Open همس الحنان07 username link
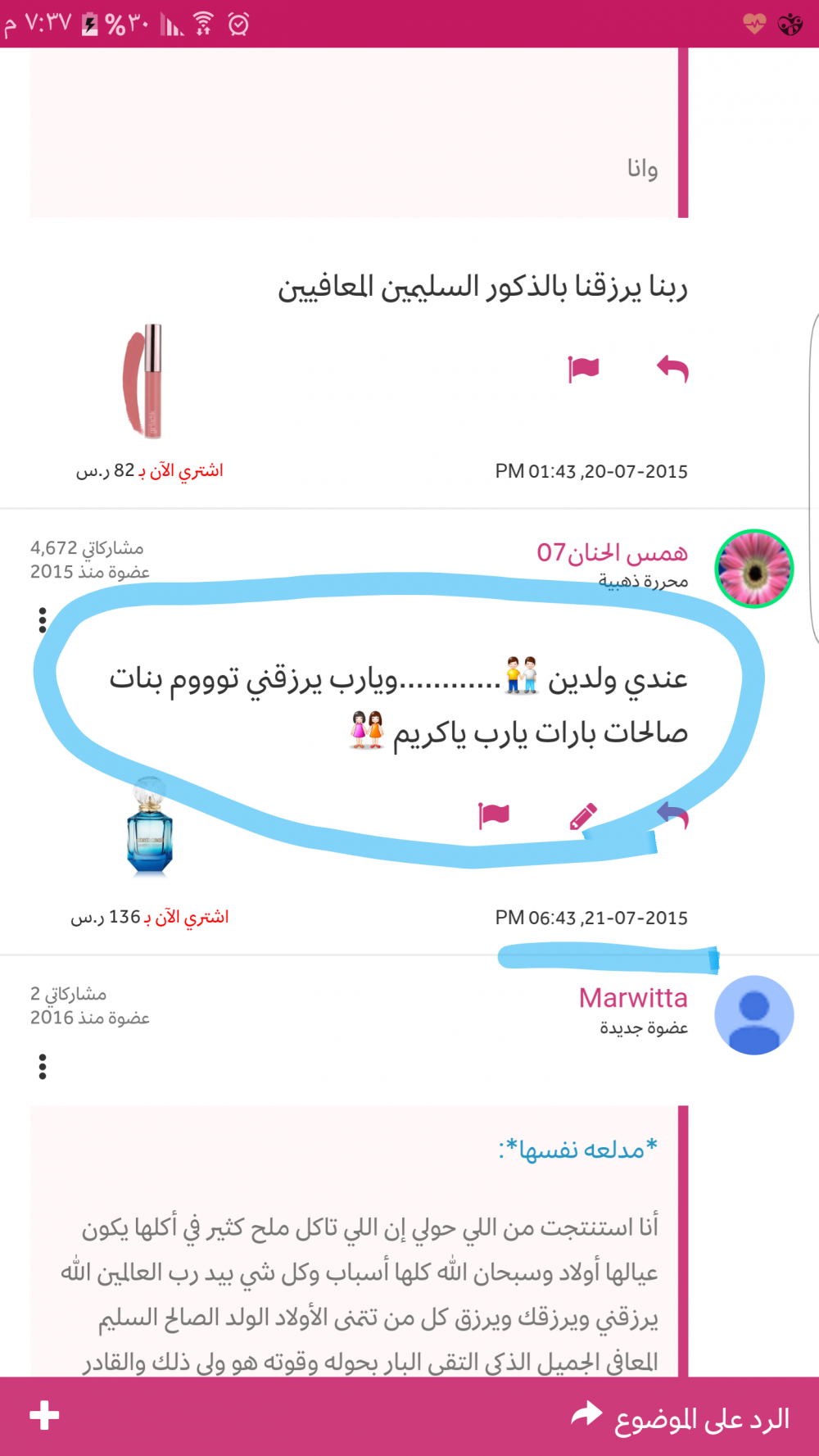Viewport: 819px width, 1456px height. click(612, 553)
